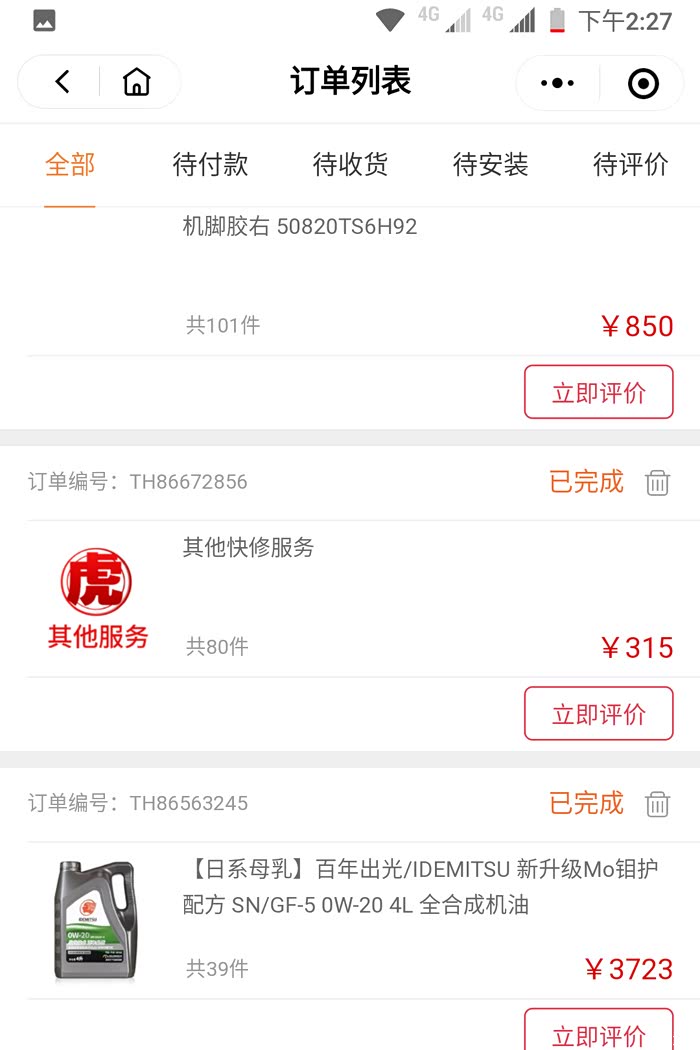Tap 立即评价 for the ¥850 order

coord(598,392)
